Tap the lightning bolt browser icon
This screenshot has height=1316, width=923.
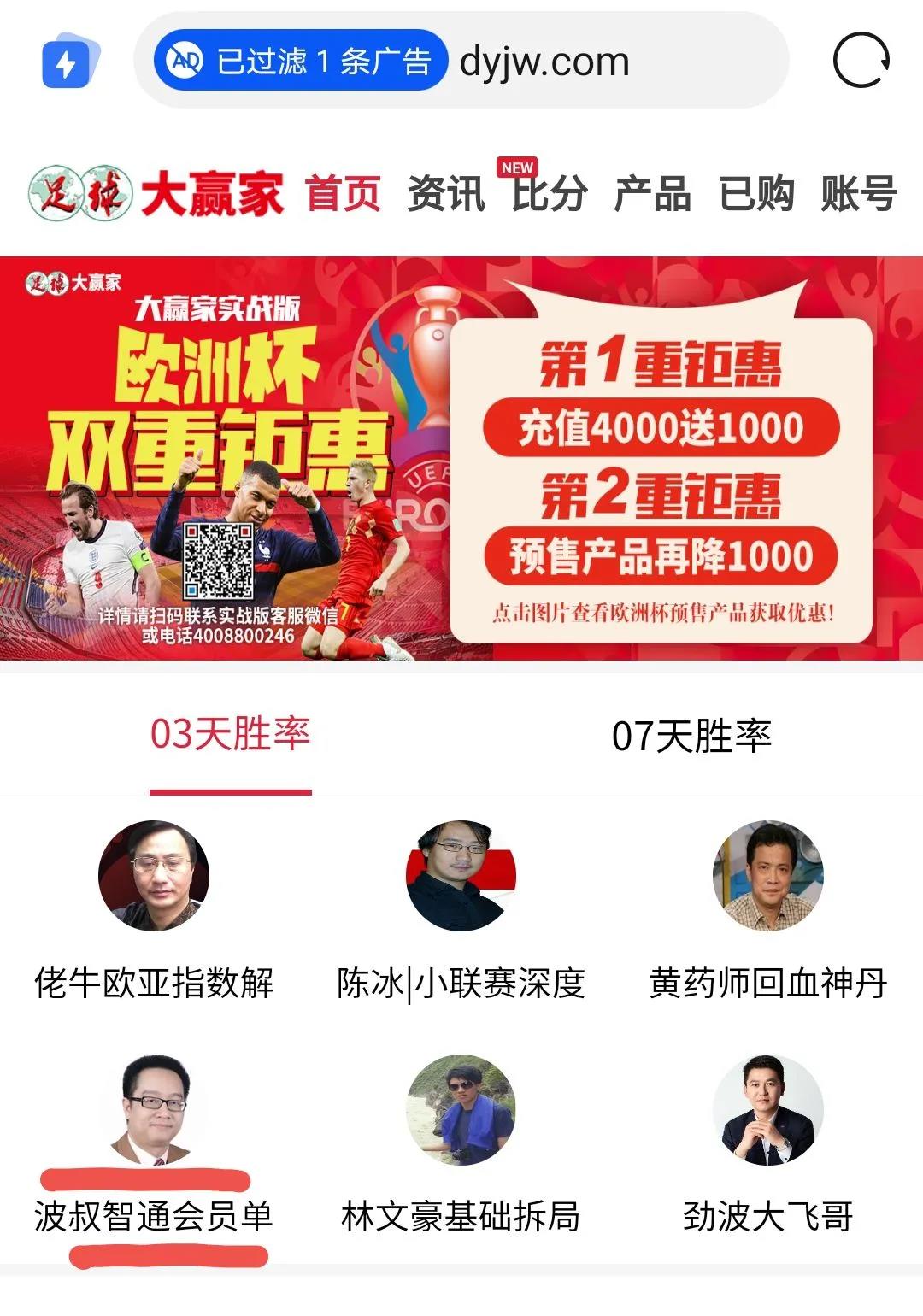coord(71,61)
